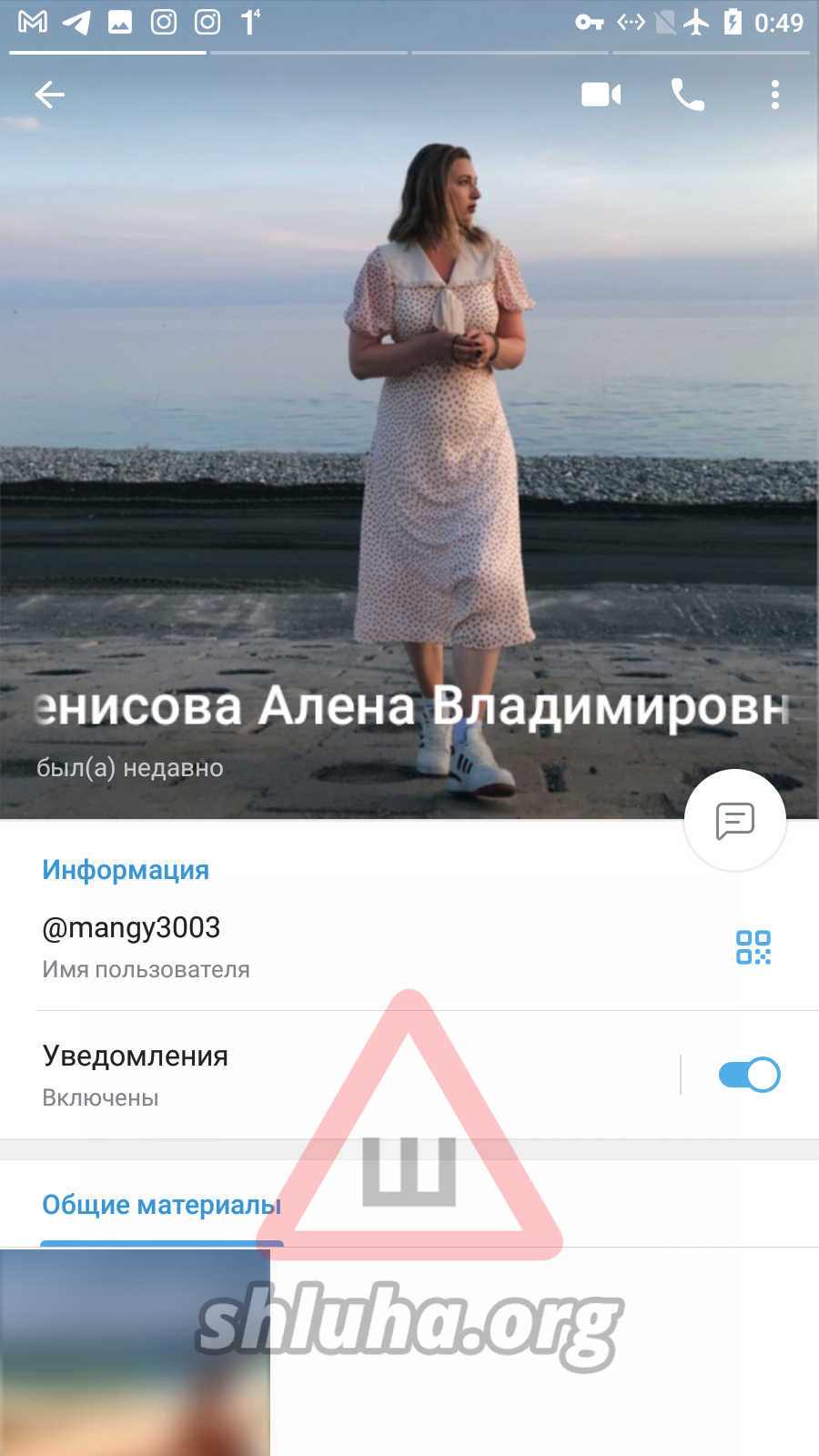Open chat via the message button
This screenshot has height=1456, width=819.
[735, 820]
